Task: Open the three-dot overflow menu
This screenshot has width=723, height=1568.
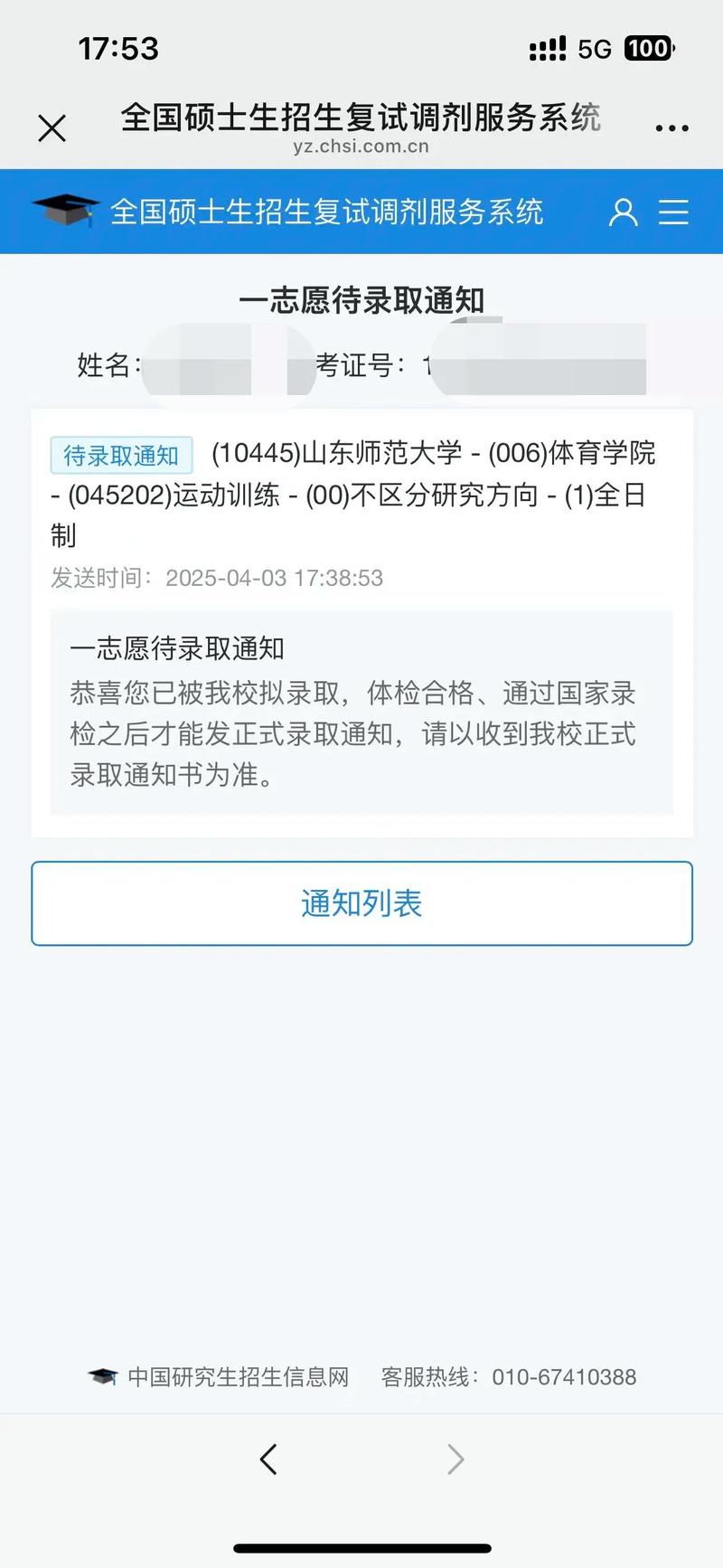Action: coord(671,128)
